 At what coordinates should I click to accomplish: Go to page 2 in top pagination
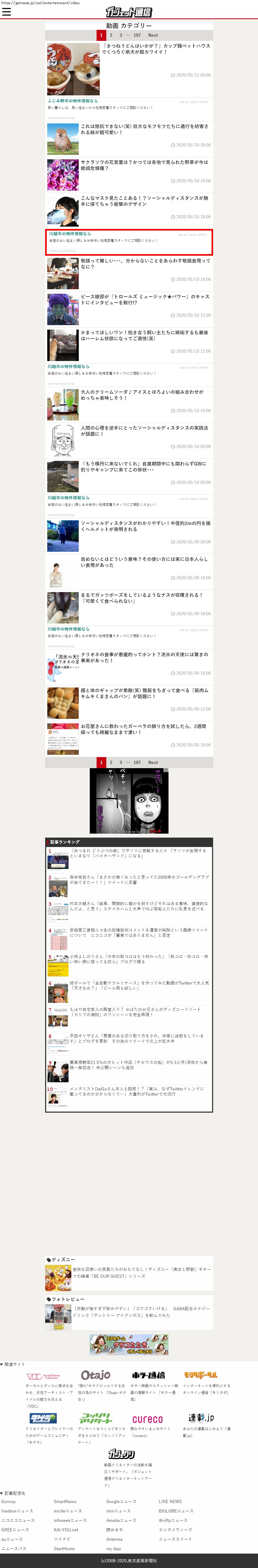(111, 35)
